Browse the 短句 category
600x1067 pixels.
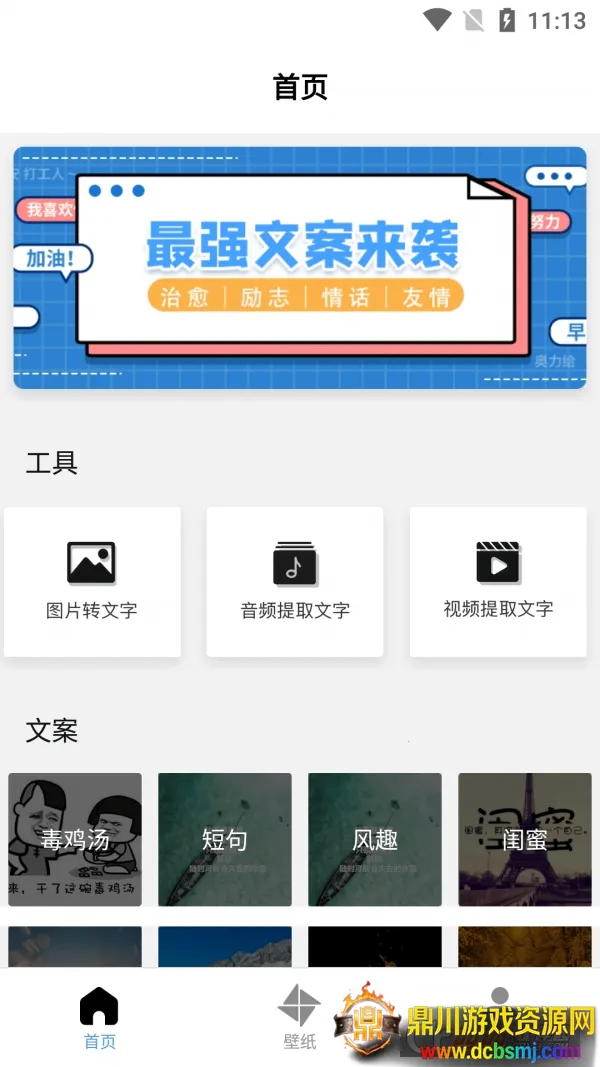[225, 839]
